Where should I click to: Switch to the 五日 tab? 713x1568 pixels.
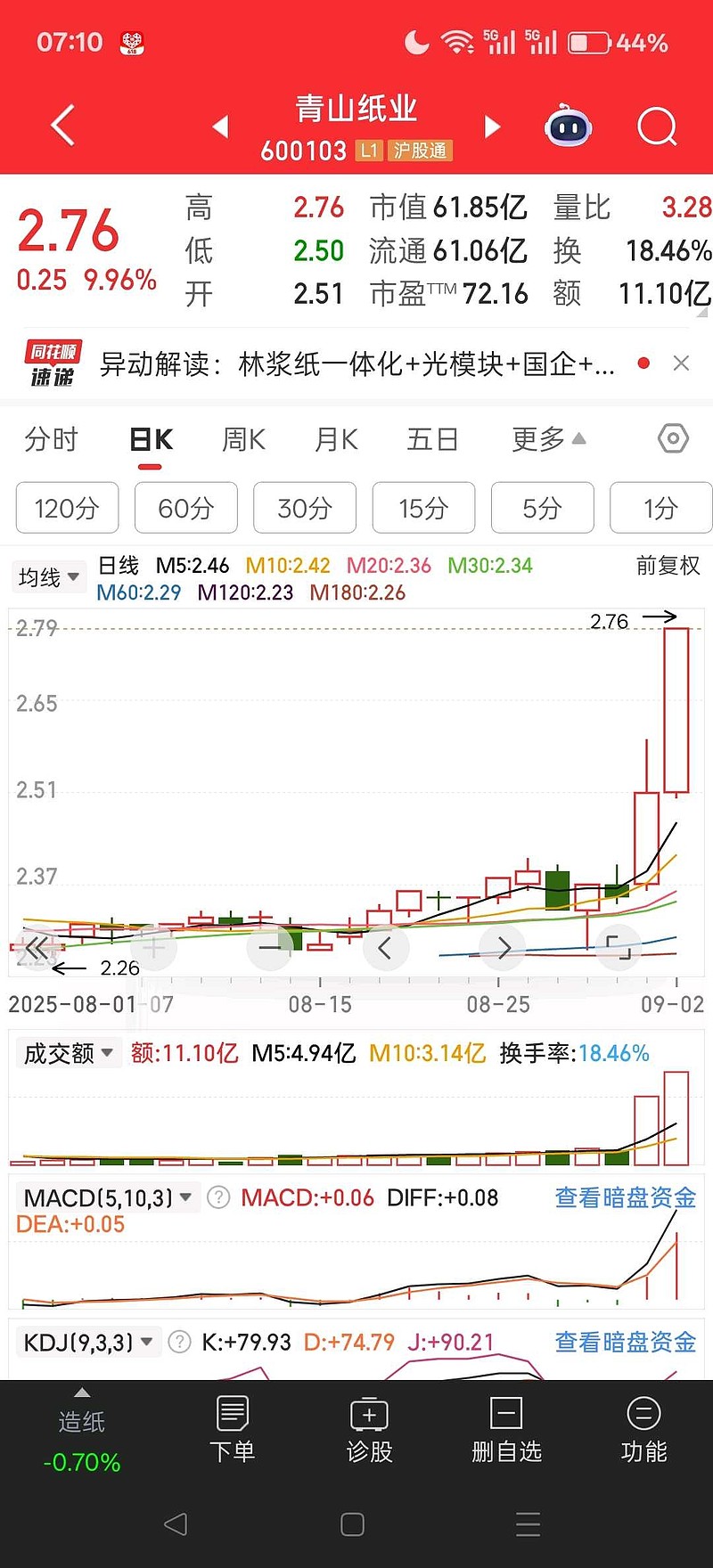click(x=432, y=439)
